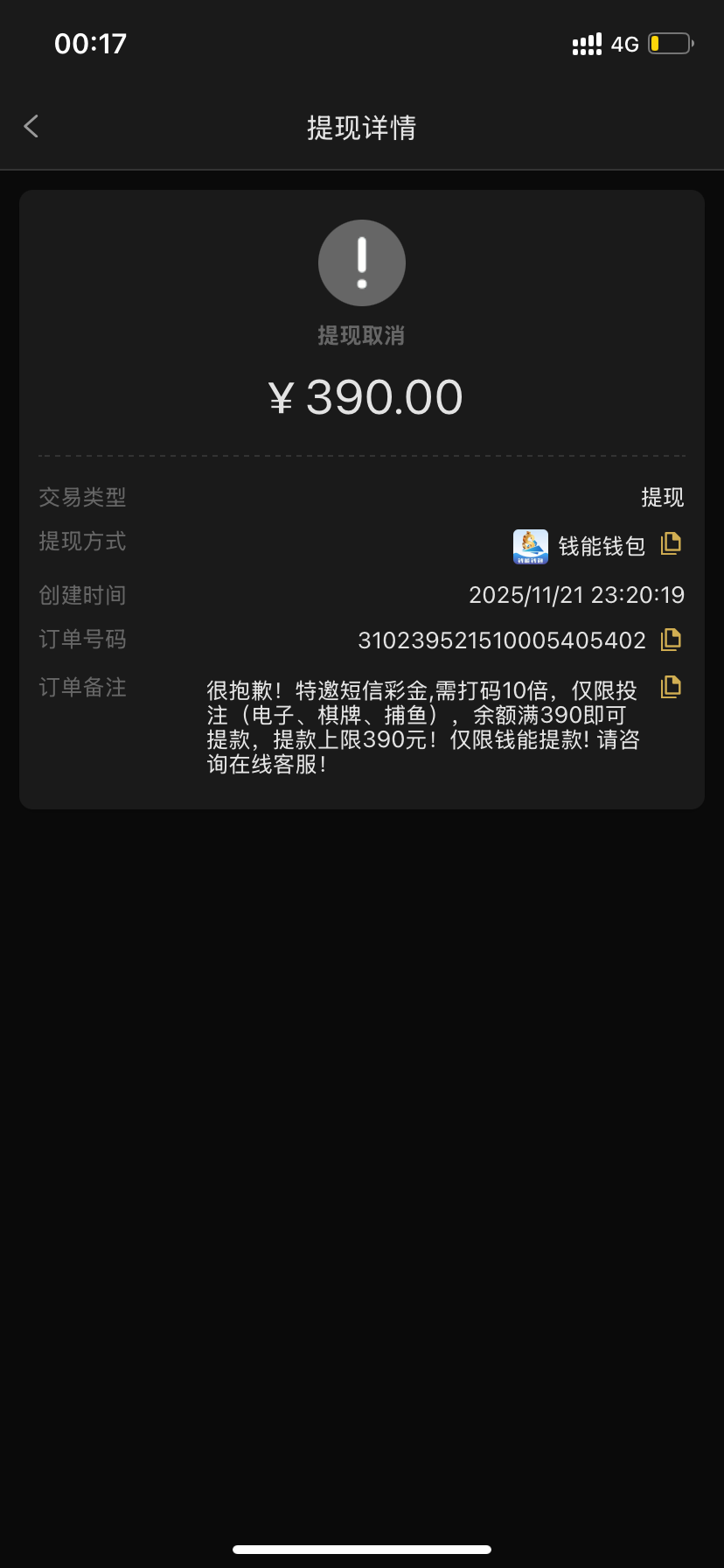724x1568 pixels.
Task: Tap the clock showing 00:17
Action: 90,43
